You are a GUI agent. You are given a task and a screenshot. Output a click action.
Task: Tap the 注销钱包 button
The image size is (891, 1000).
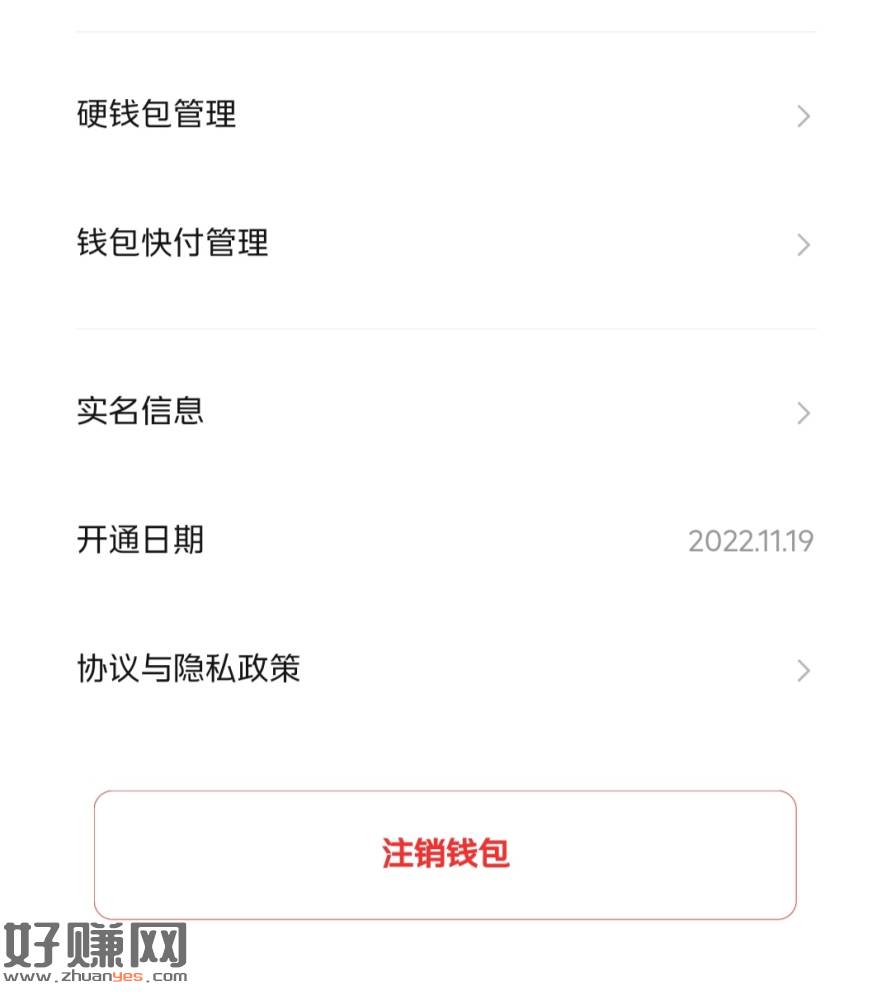click(x=445, y=854)
